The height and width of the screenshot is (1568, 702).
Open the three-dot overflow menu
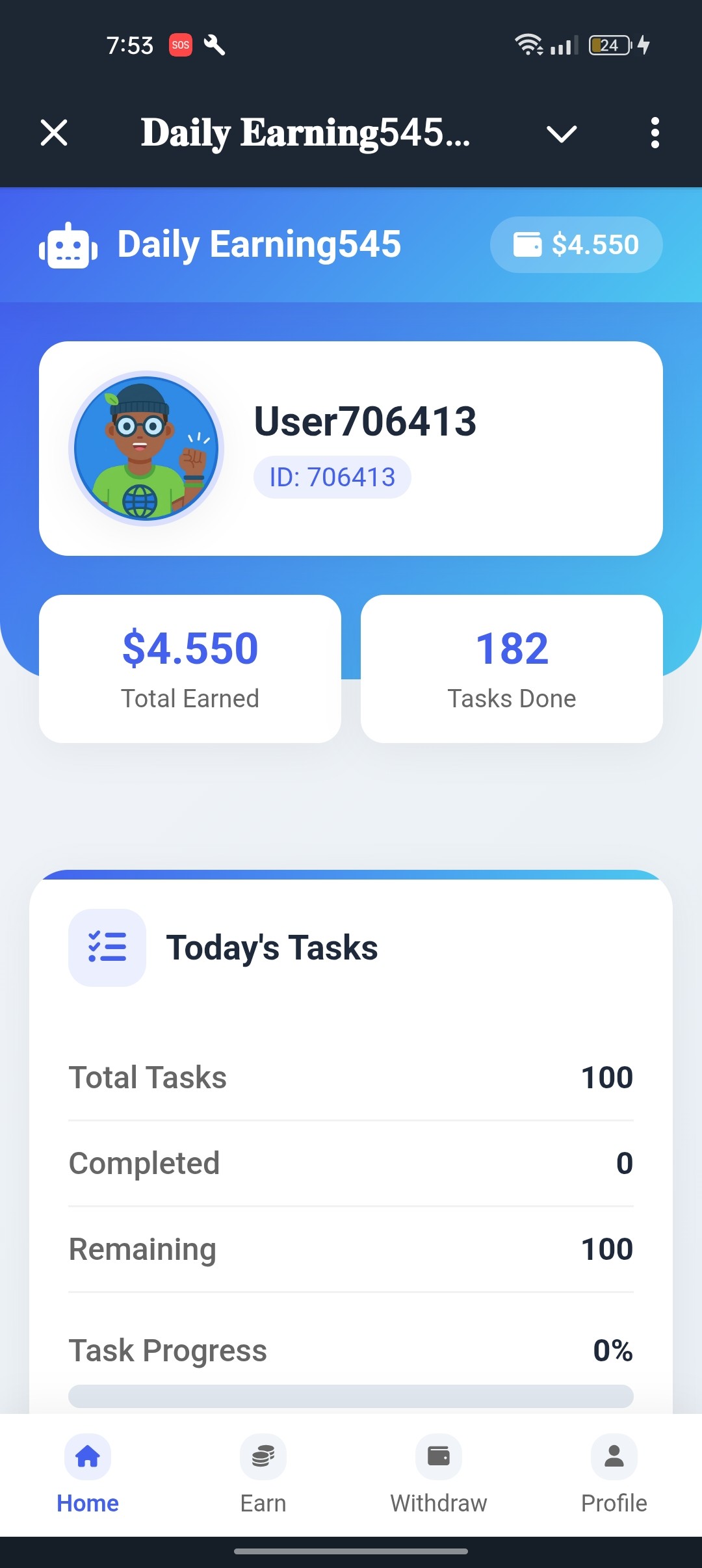pyautogui.click(x=655, y=133)
